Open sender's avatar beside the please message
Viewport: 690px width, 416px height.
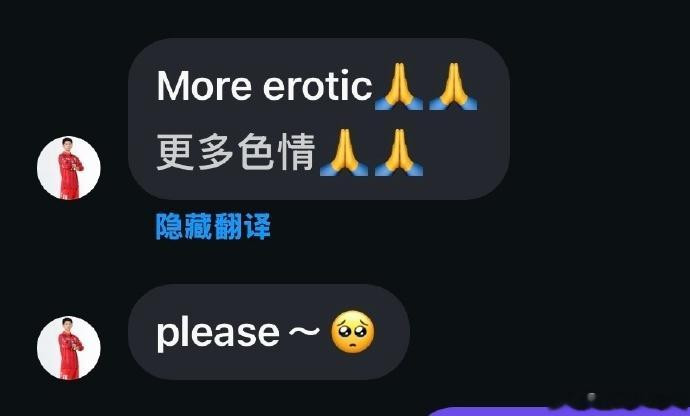[69, 348]
